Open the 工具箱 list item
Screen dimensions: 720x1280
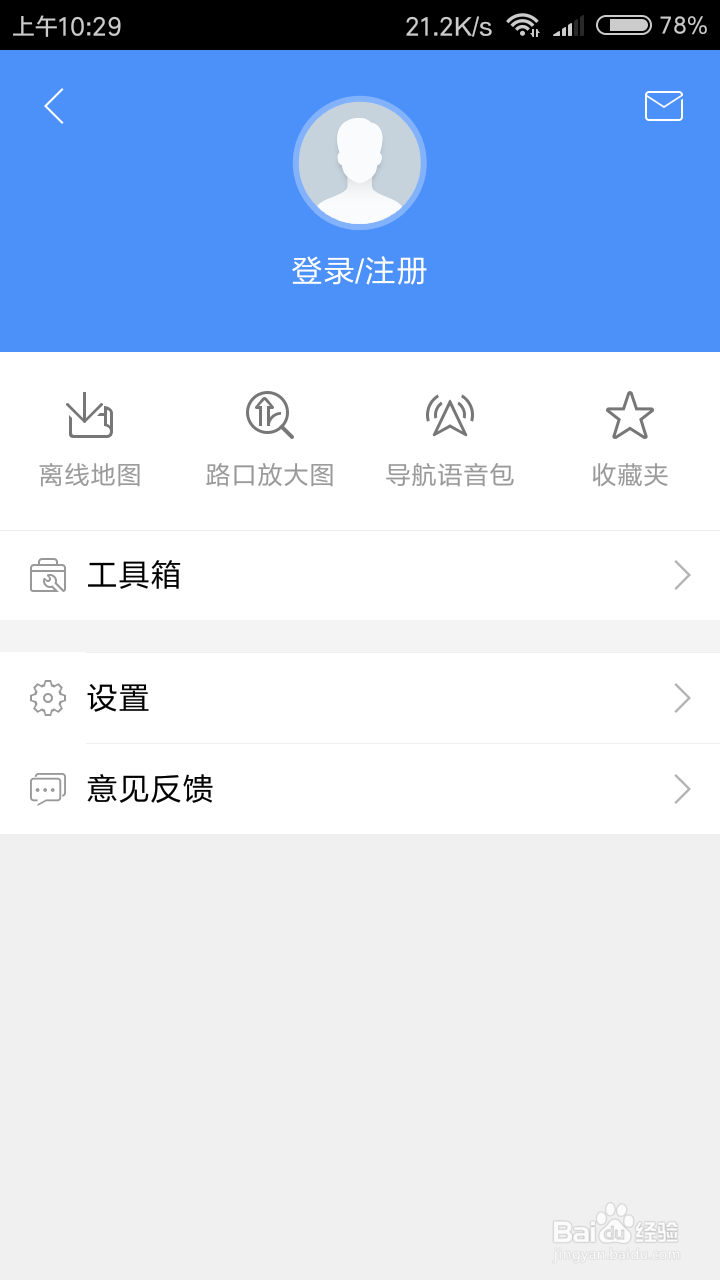(x=135, y=575)
